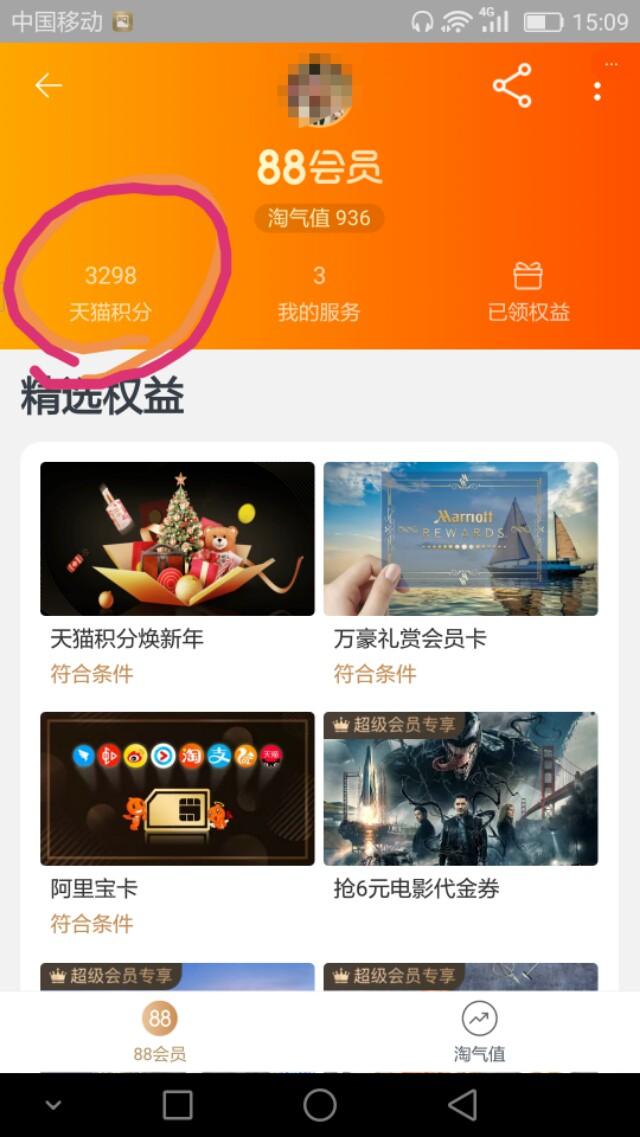This screenshot has height=1137, width=640.
Task: Tap the system home button
Action: pos(320,1105)
